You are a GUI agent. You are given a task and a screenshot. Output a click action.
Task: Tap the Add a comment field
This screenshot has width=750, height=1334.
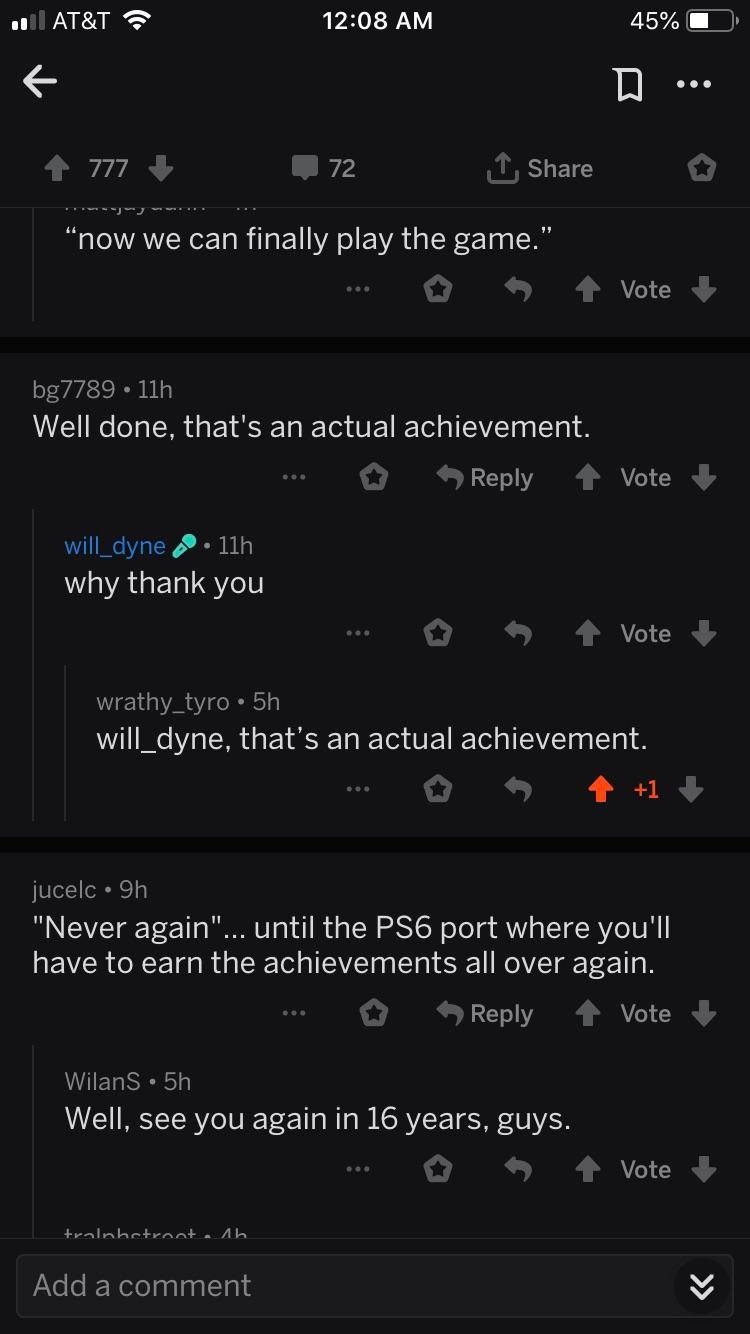(300, 1286)
